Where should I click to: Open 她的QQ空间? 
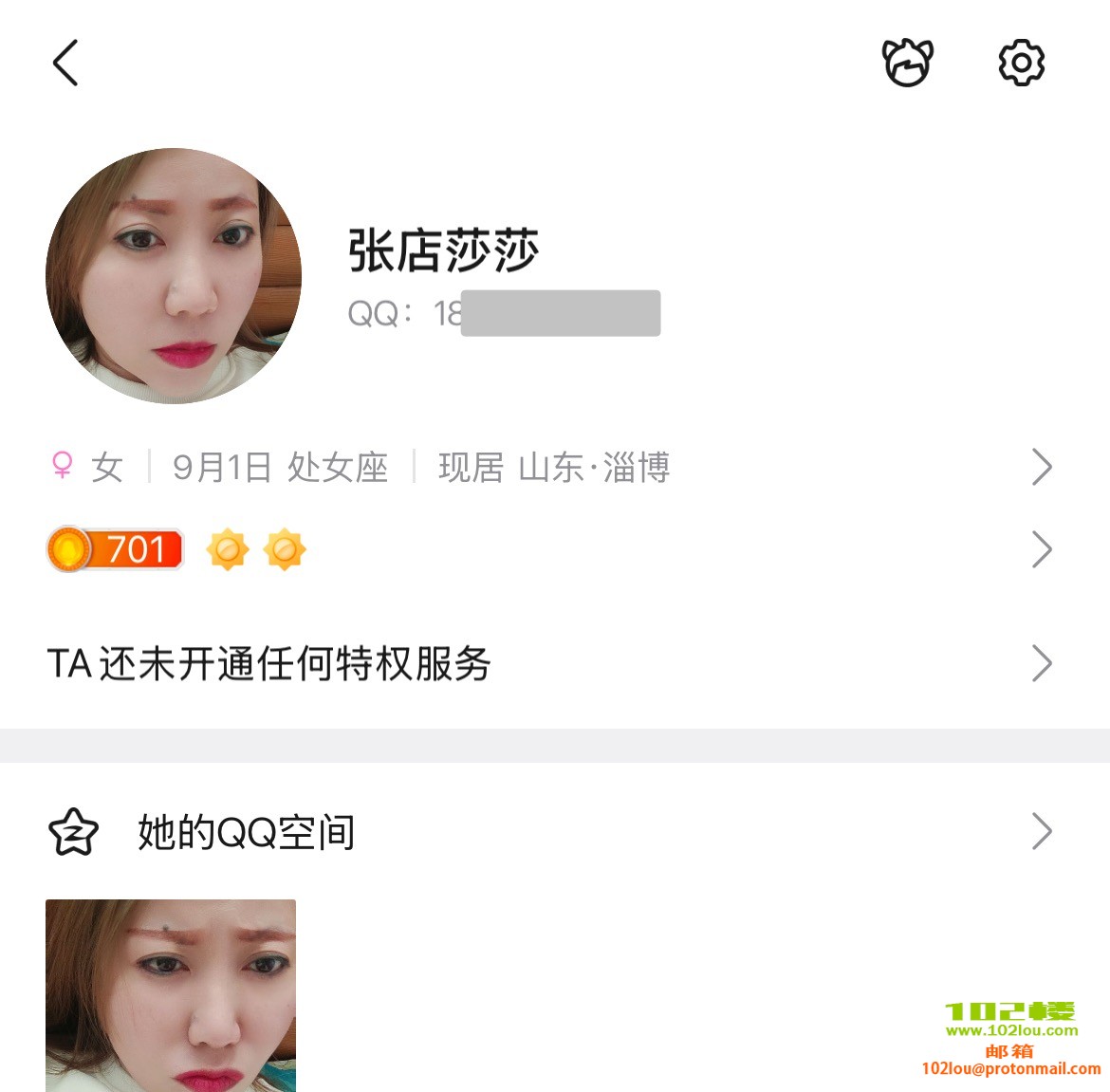[550, 832]
